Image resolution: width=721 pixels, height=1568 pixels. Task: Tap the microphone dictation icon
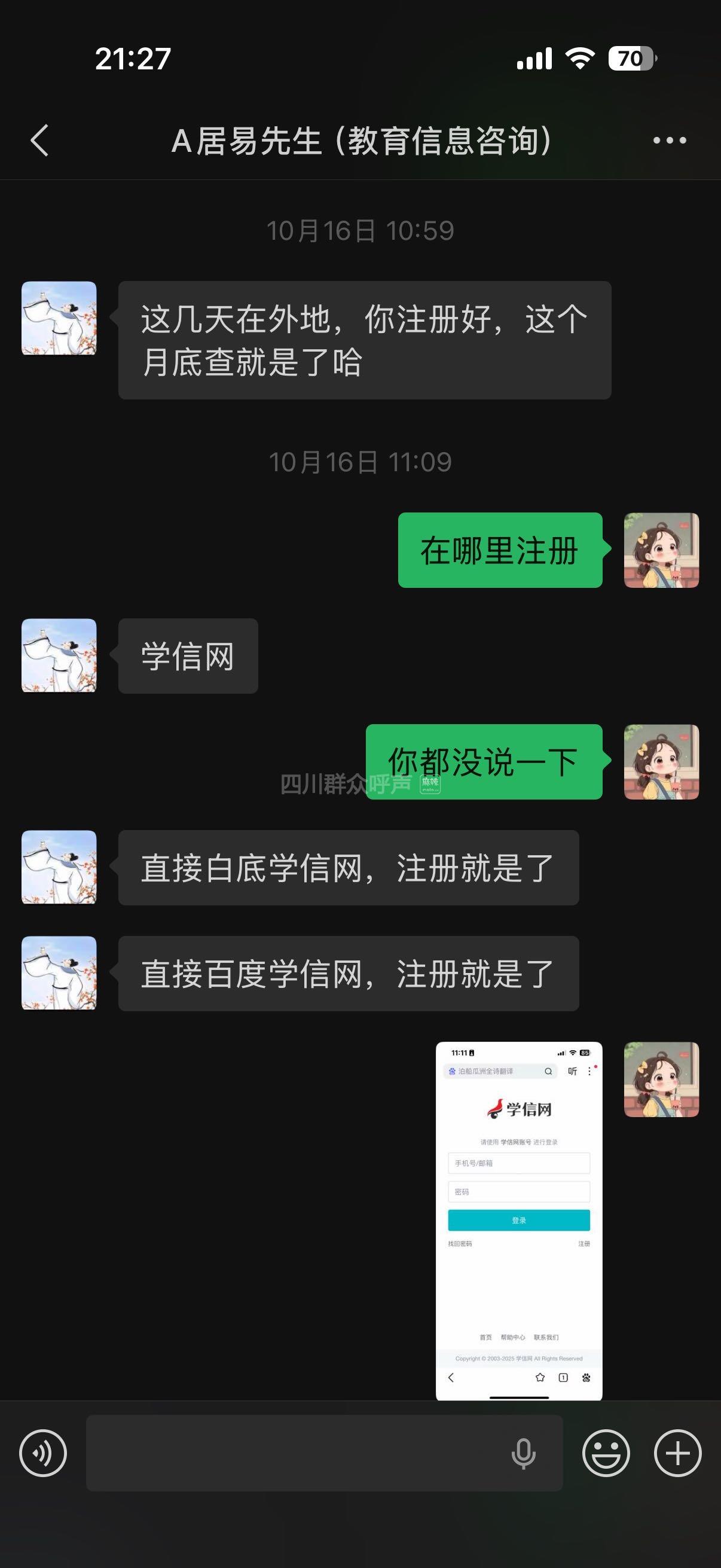[523, 1453]
